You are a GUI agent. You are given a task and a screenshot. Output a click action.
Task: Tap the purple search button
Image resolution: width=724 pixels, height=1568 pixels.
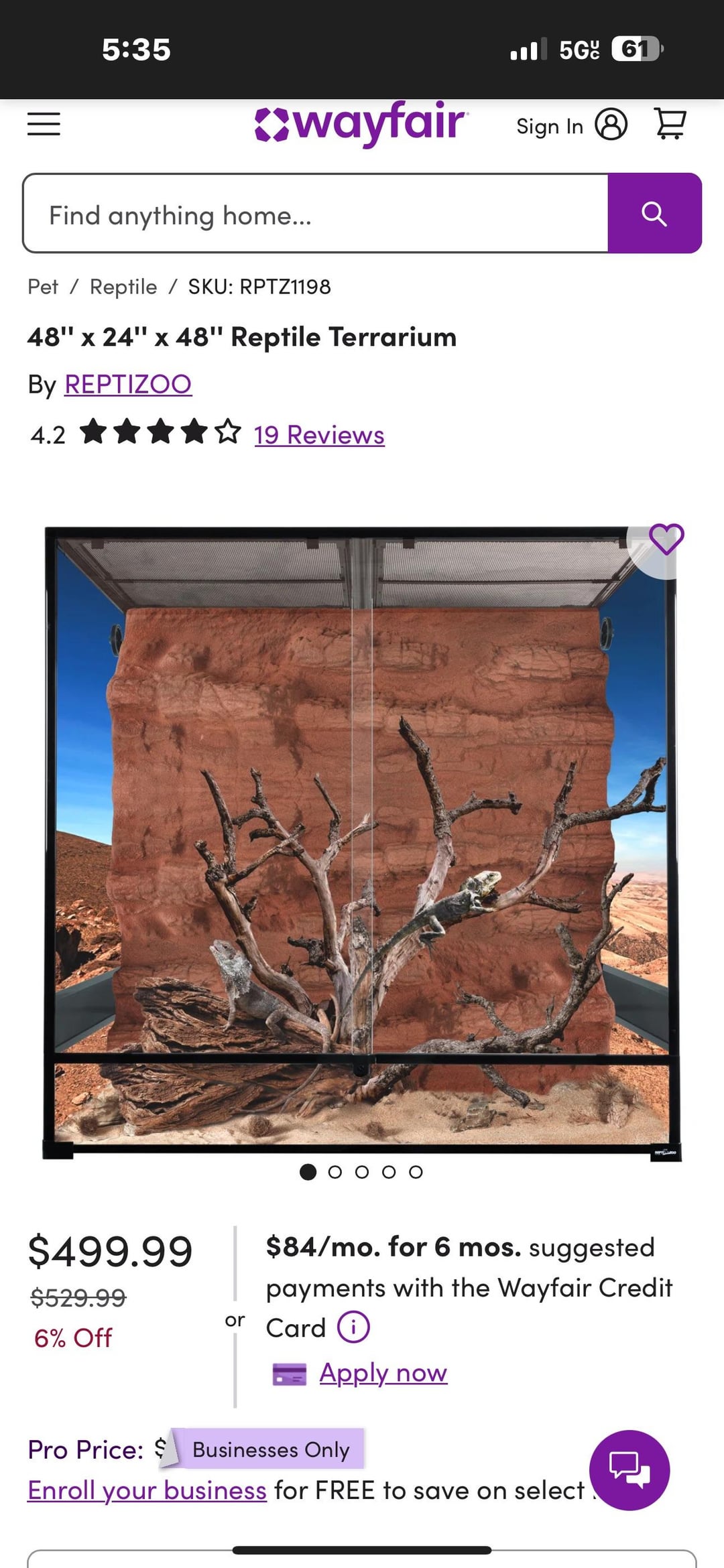pyautogui.click(x=654, y=214)
